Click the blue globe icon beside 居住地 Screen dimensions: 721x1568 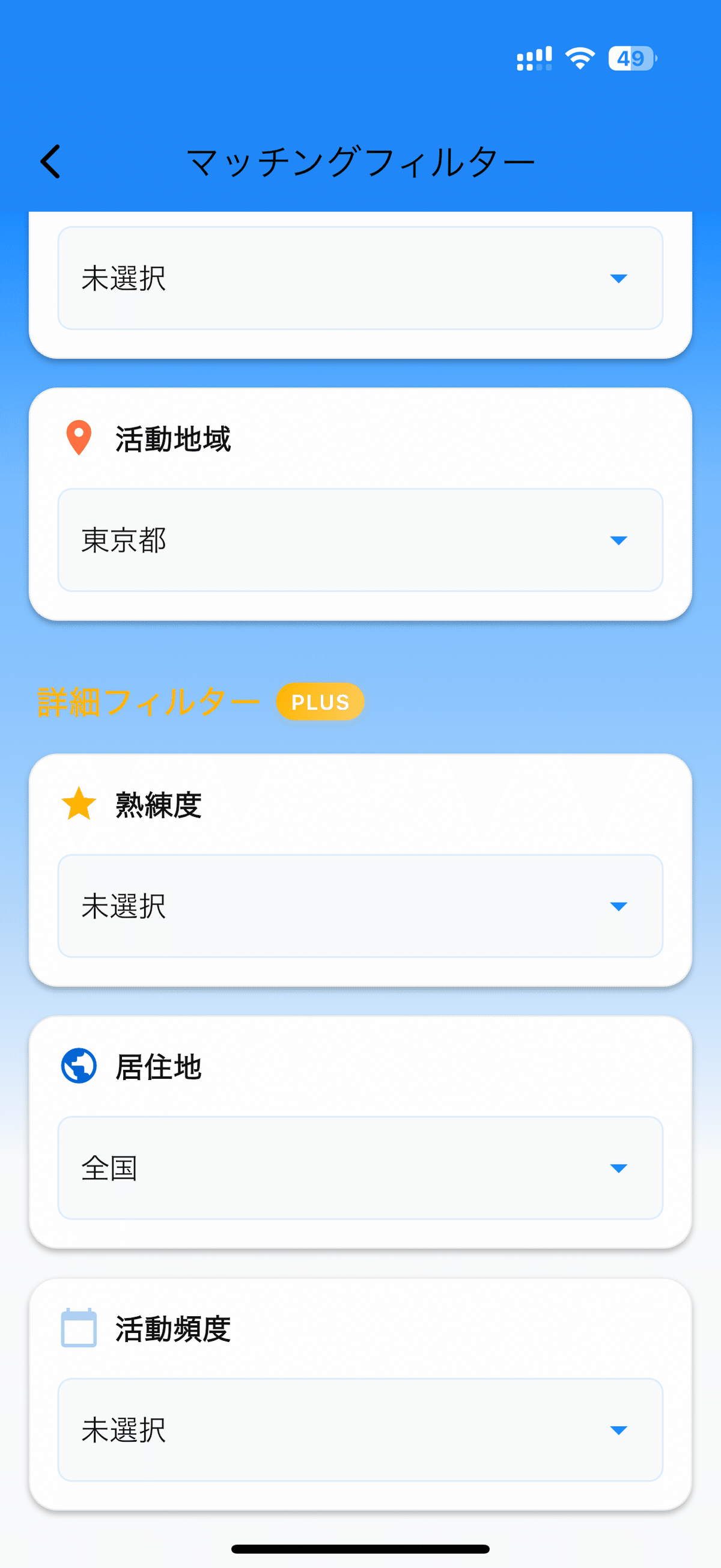[78, 1067]
